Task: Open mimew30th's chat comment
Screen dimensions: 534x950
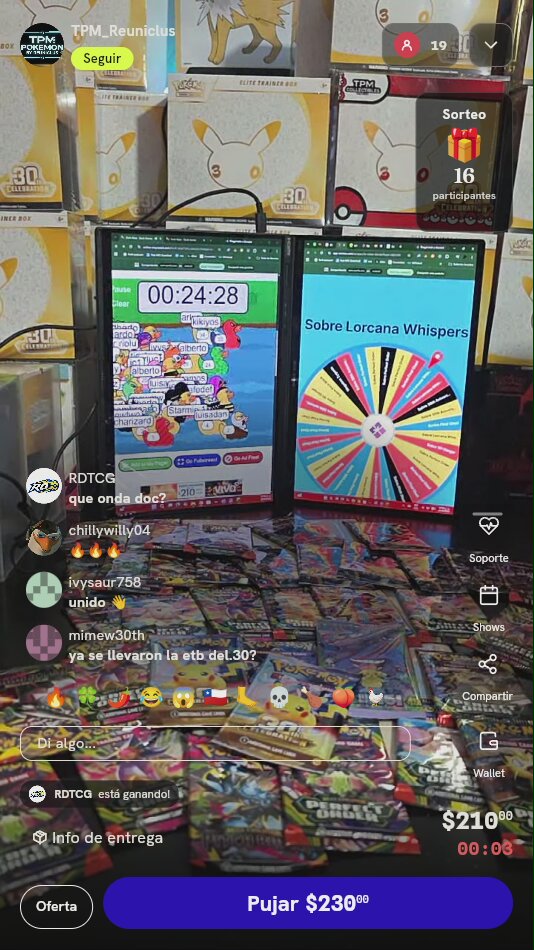Action: click(162, 646)
